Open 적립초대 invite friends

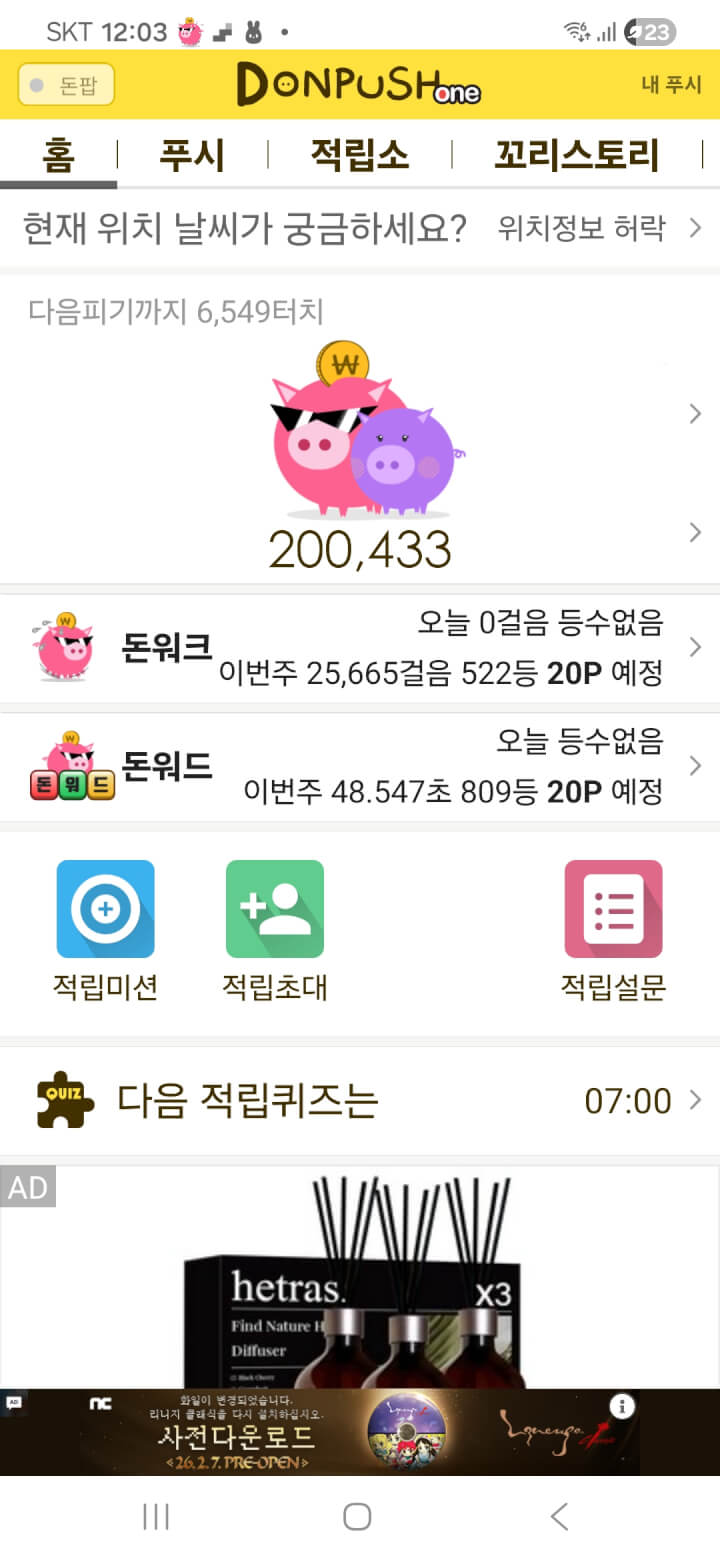[x=275, y=930]
